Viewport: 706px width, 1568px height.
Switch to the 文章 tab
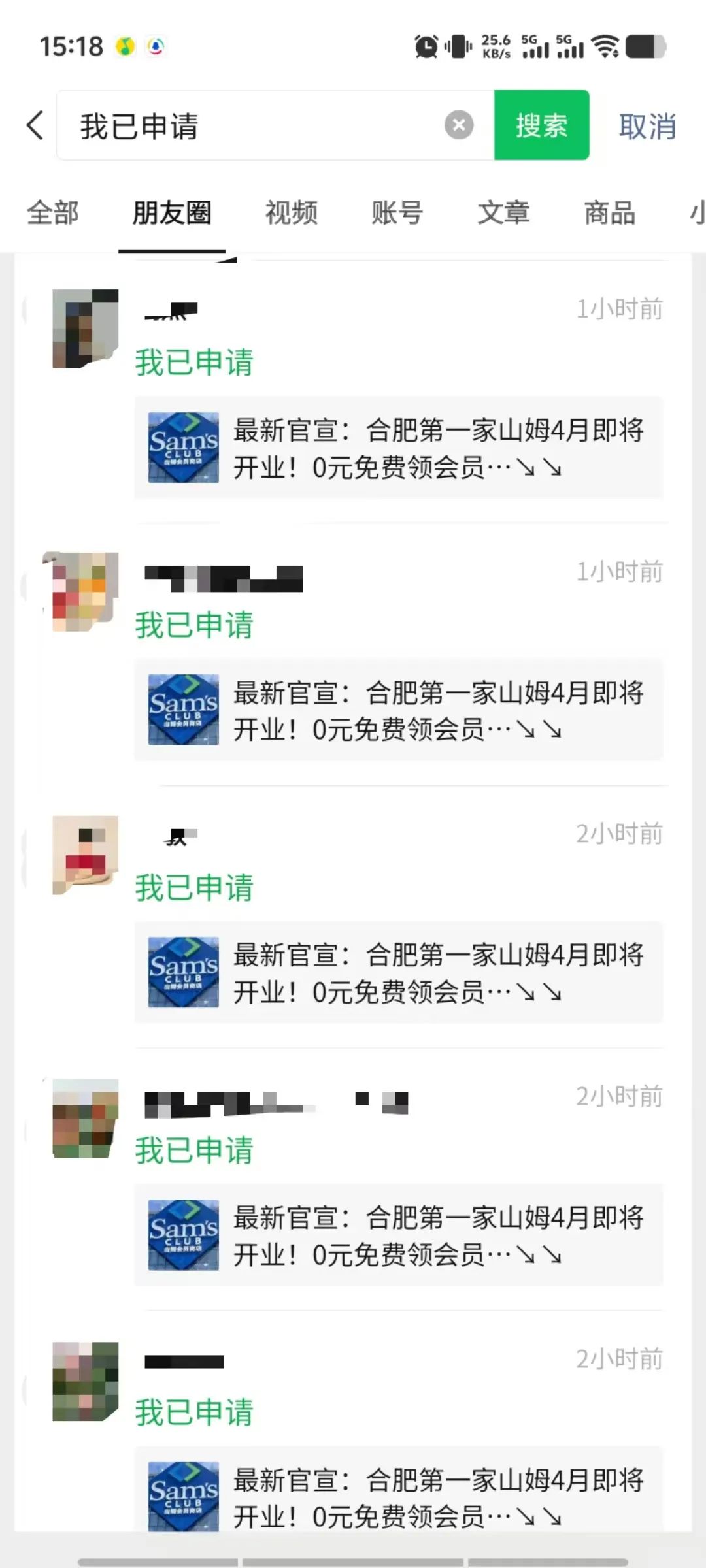[x=503, y=213]
